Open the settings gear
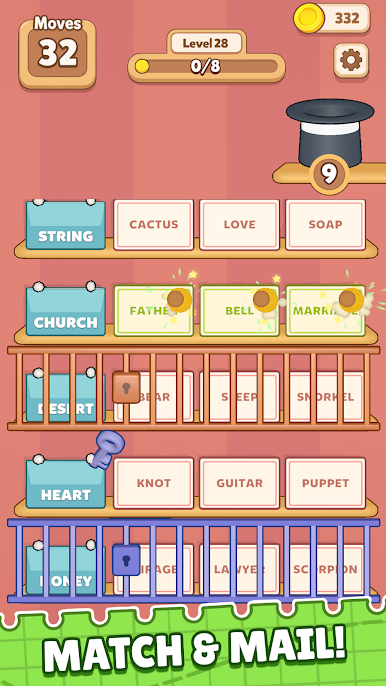This screenshot has height=686, width=386. (x=351, y=60)
